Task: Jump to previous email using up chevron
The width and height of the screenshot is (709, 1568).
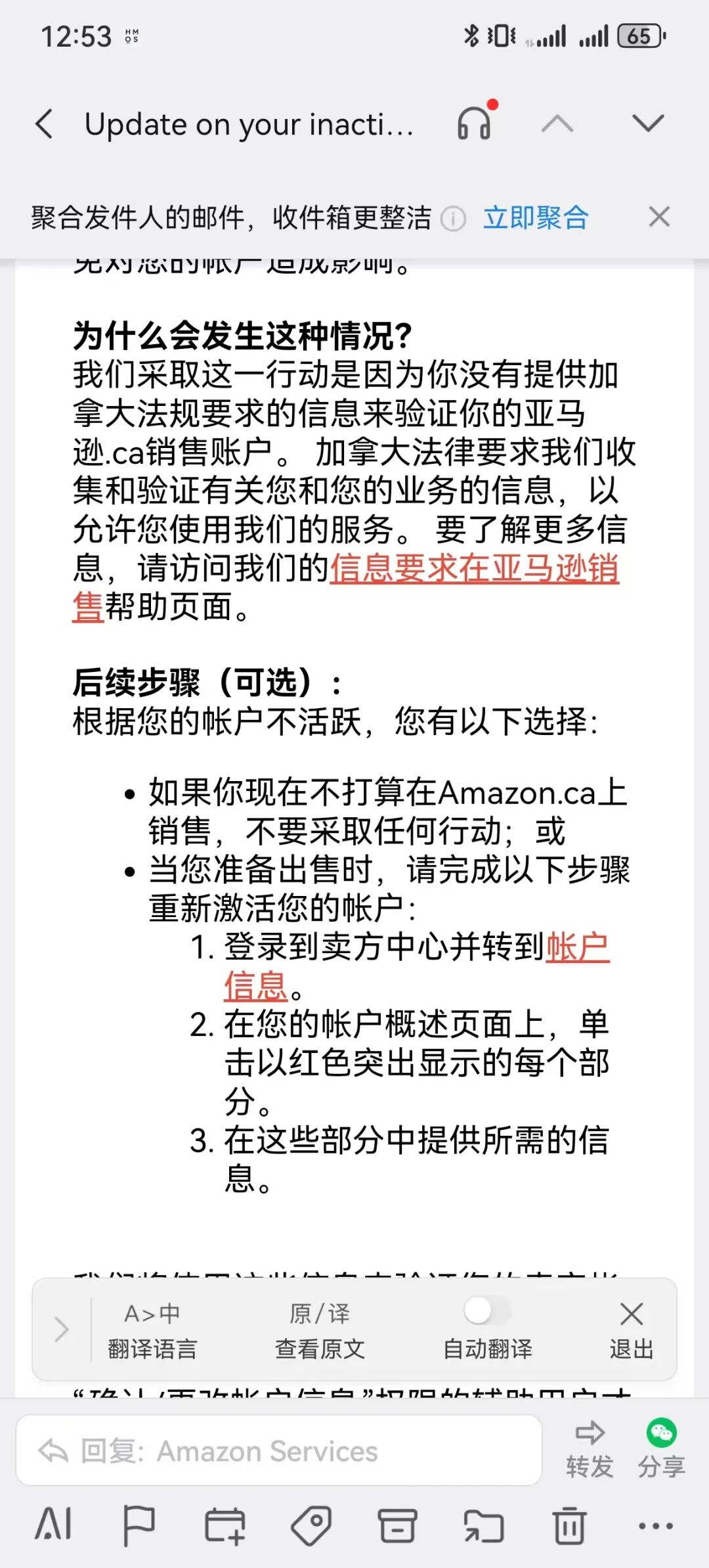Action: tap(558, 122)
